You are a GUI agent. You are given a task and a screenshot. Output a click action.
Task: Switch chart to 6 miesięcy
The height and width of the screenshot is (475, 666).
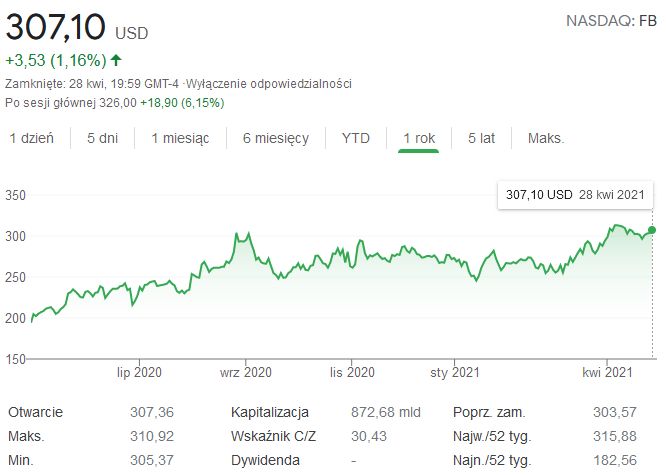(x=275, y=138)
